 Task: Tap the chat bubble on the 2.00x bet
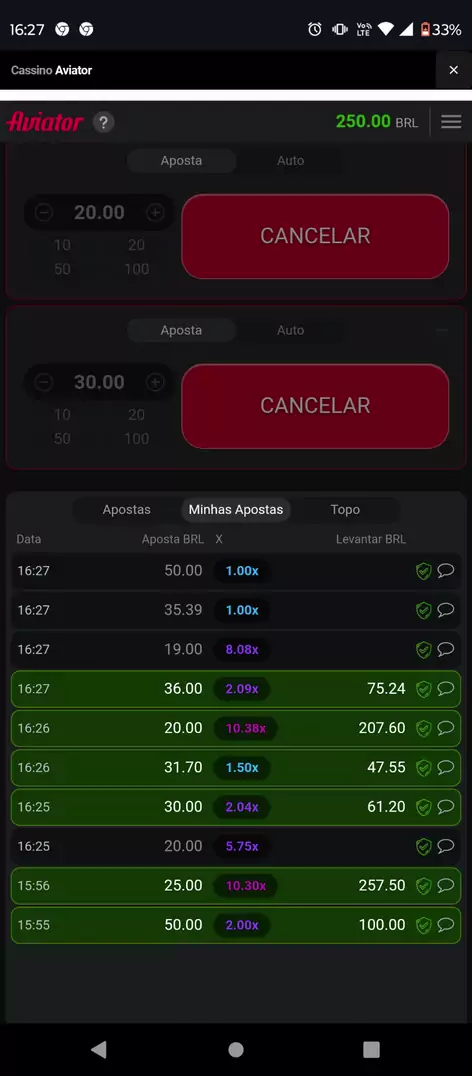click(446, 924)
